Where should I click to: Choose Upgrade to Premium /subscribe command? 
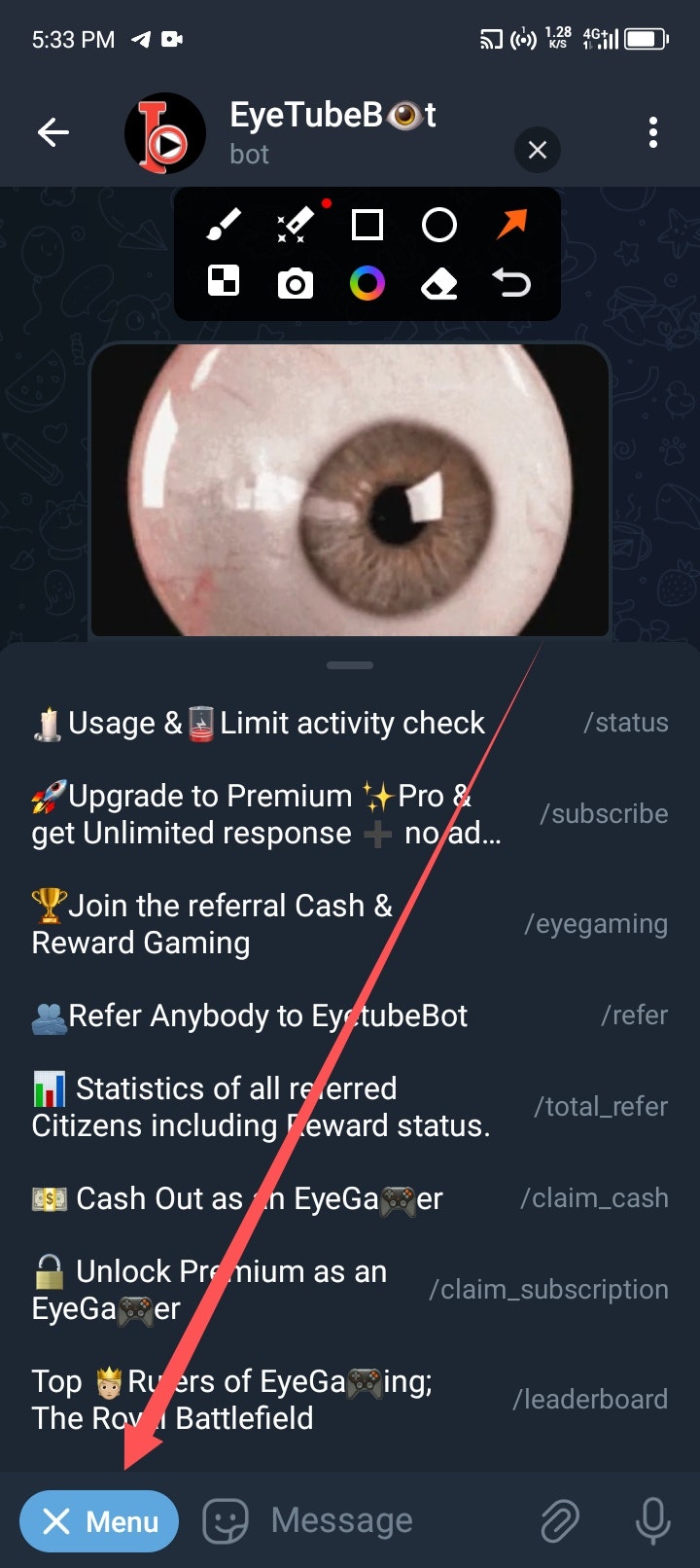350,814
